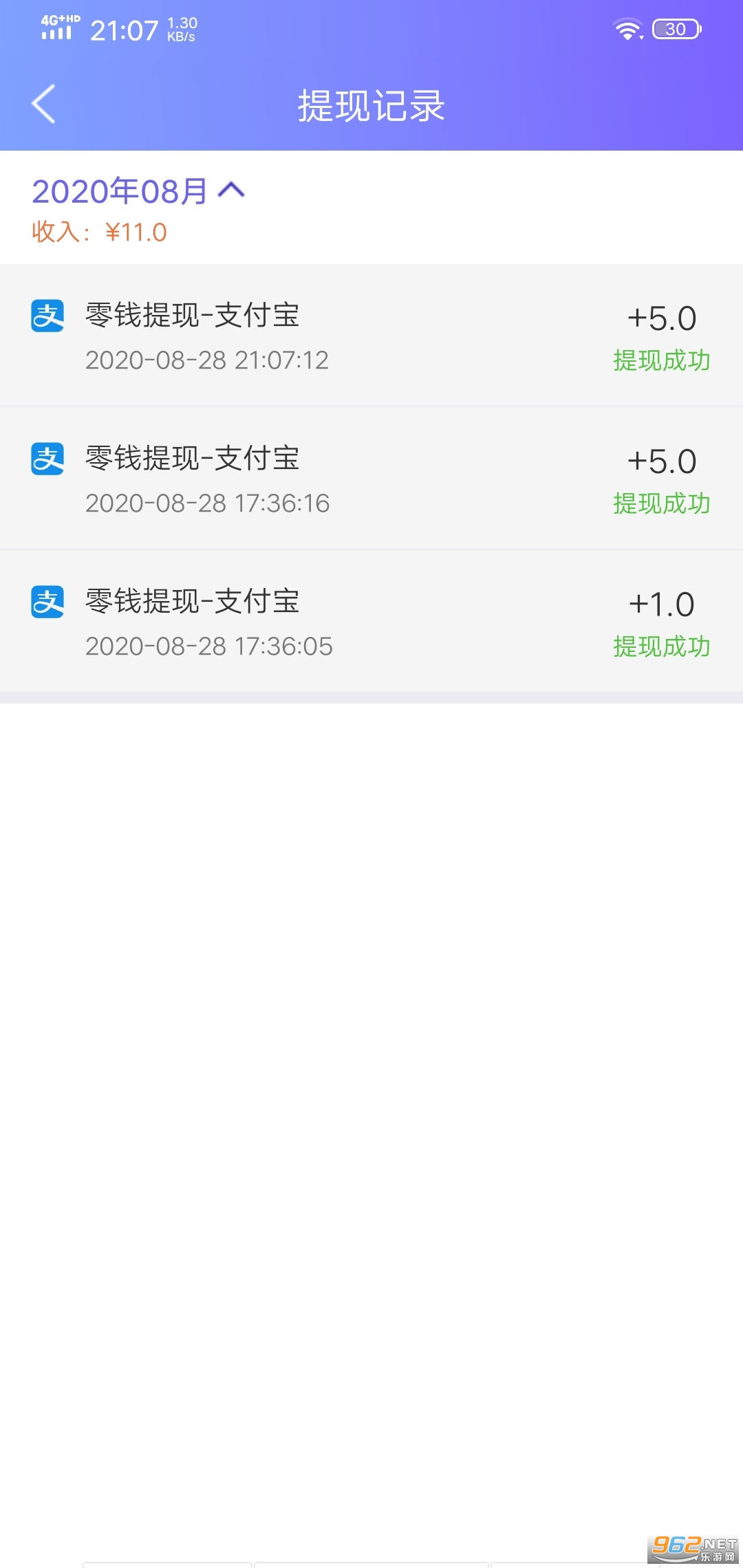The width and height of the screenshot is (743, 1568).
Task: Go back from the 提现记录 page
Action: point(43,105)
